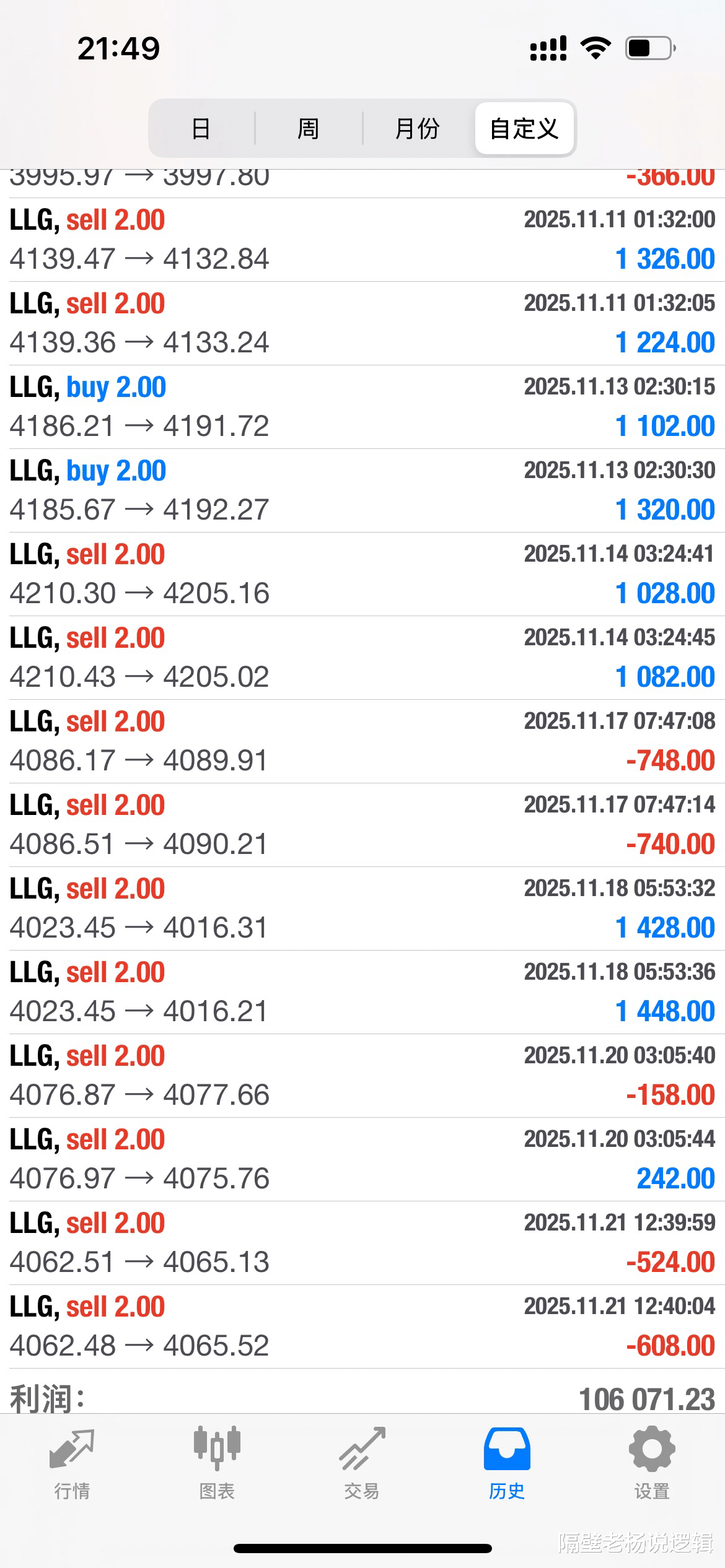Image resolution: width=725 pixels, height=1568 pixels.
Task: Open the 行情 quotes tab
Action: tap(72, 1463)
